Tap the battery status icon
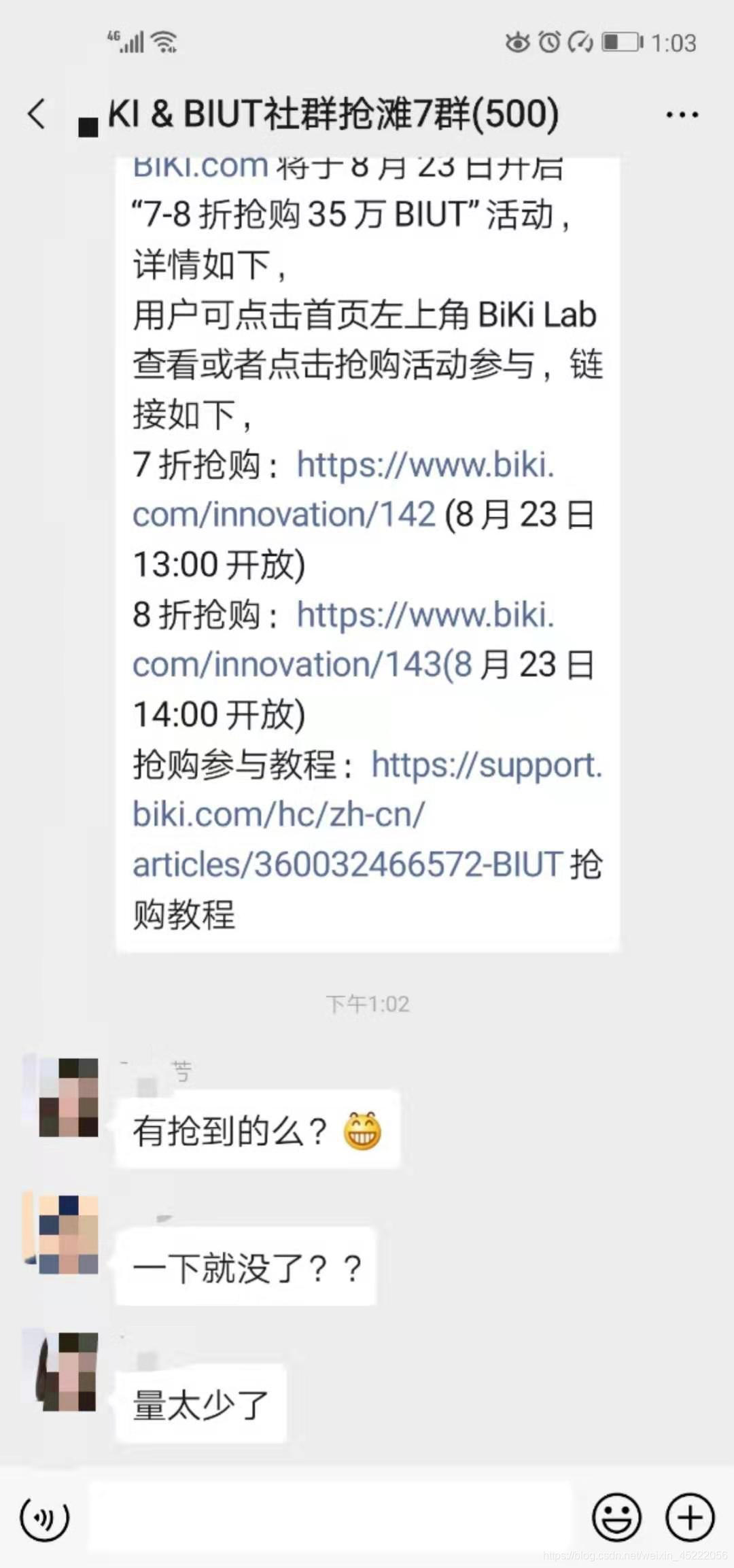734x1568 pixels. point(620,42)
